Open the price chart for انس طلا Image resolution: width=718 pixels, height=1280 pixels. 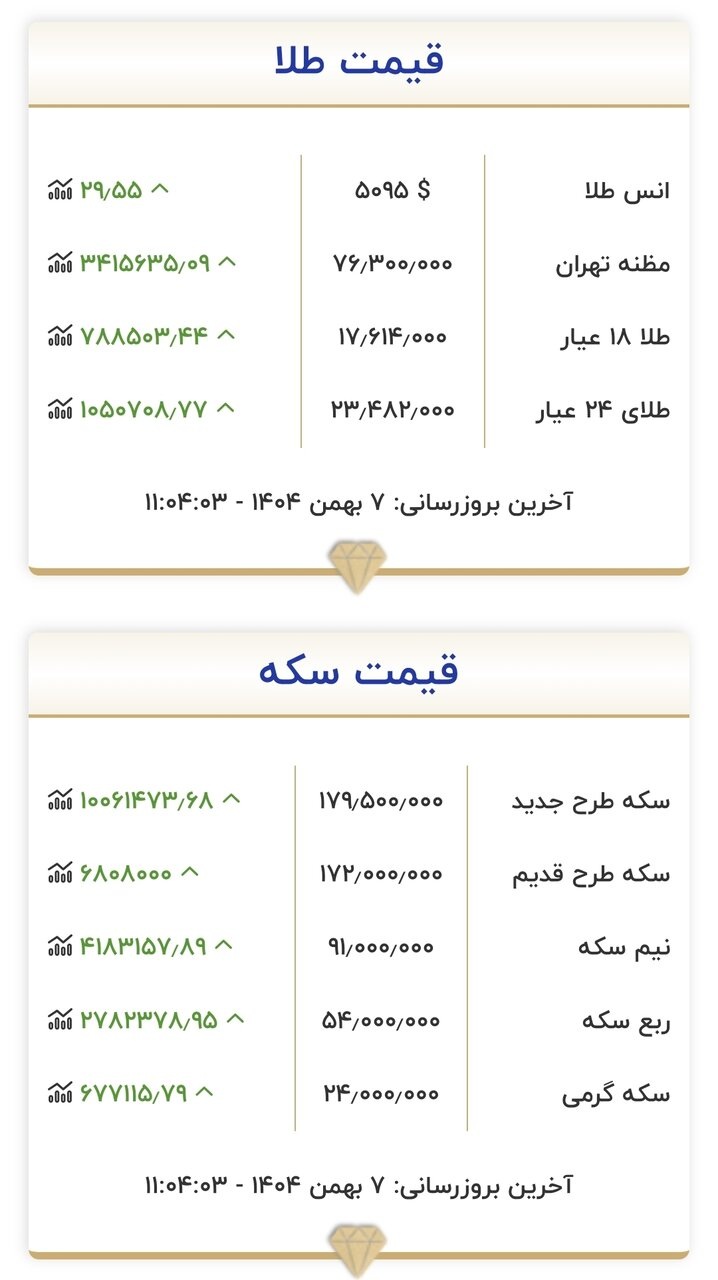click(x=60, y=189)
